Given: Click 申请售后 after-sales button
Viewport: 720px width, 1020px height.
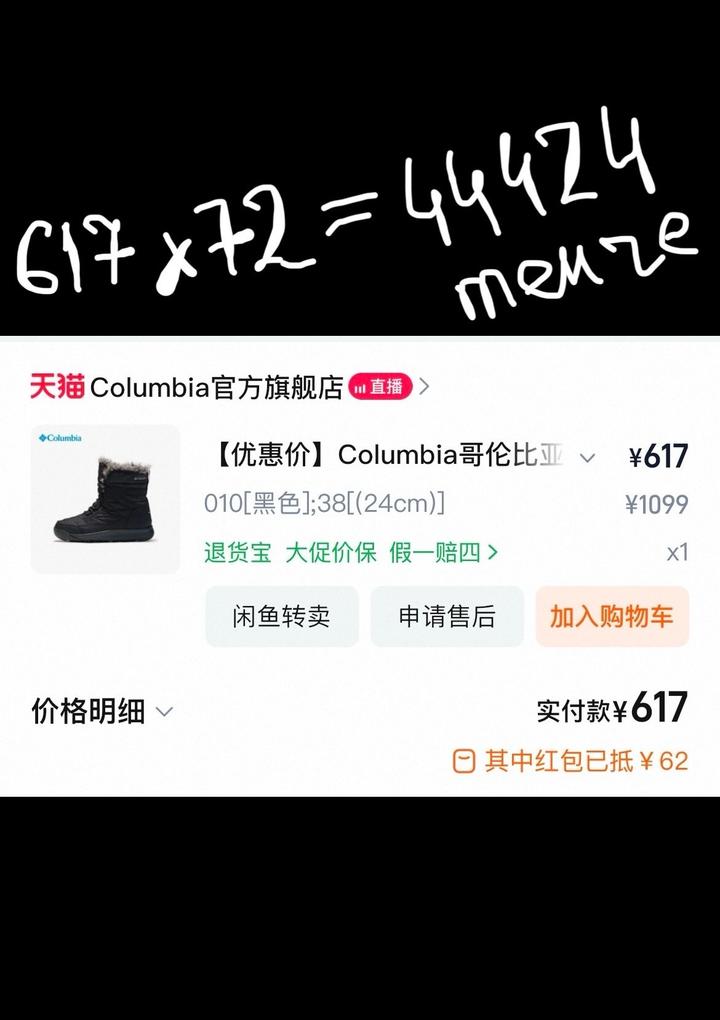Looking at the screenshot, I should (x=447, y=617).
